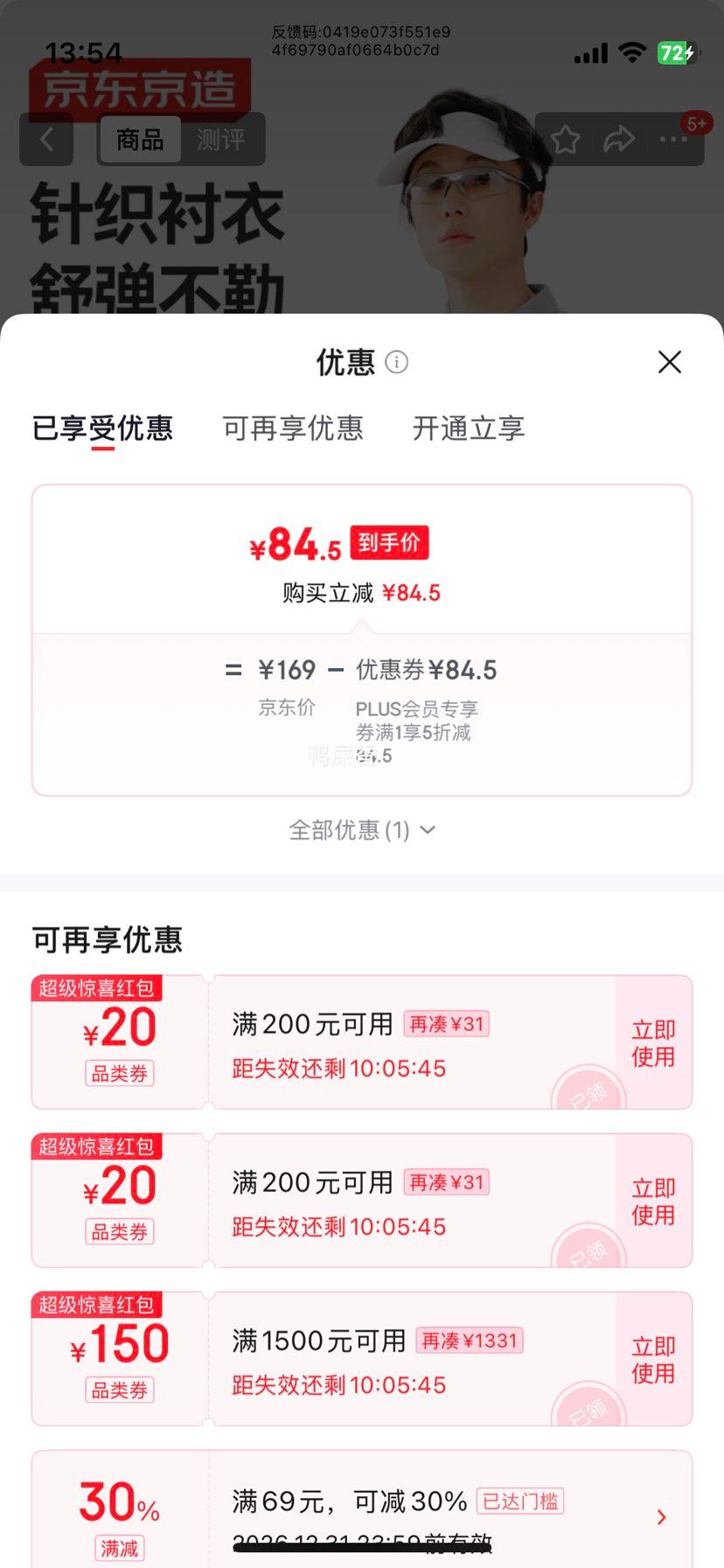Image resolution: width=724 pixels, height=1568 pixels.
Task: Open the more options ... menu icon
Action: [x=672, y=138]
